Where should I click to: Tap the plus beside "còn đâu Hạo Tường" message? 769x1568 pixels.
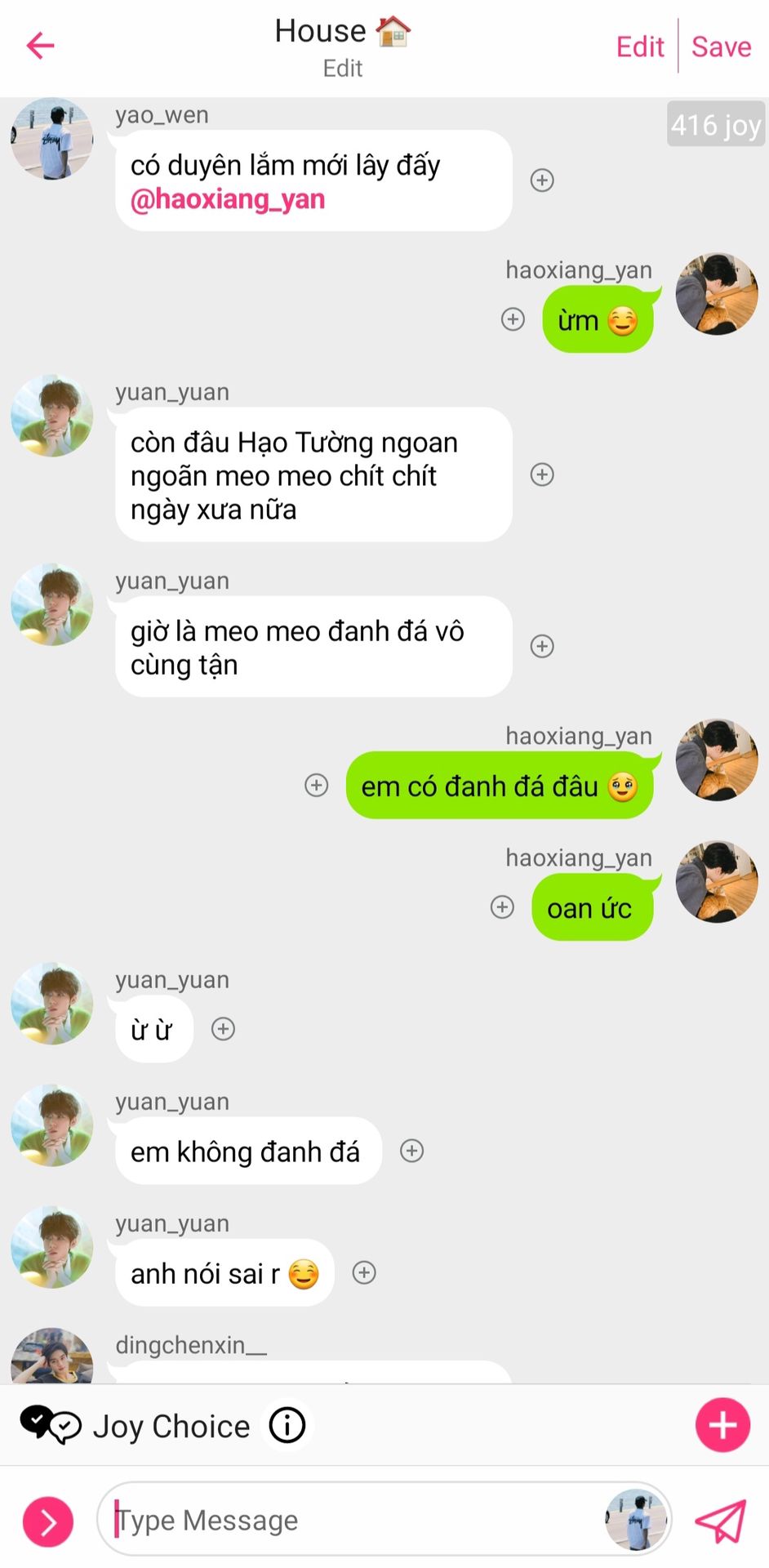point(542,474)
